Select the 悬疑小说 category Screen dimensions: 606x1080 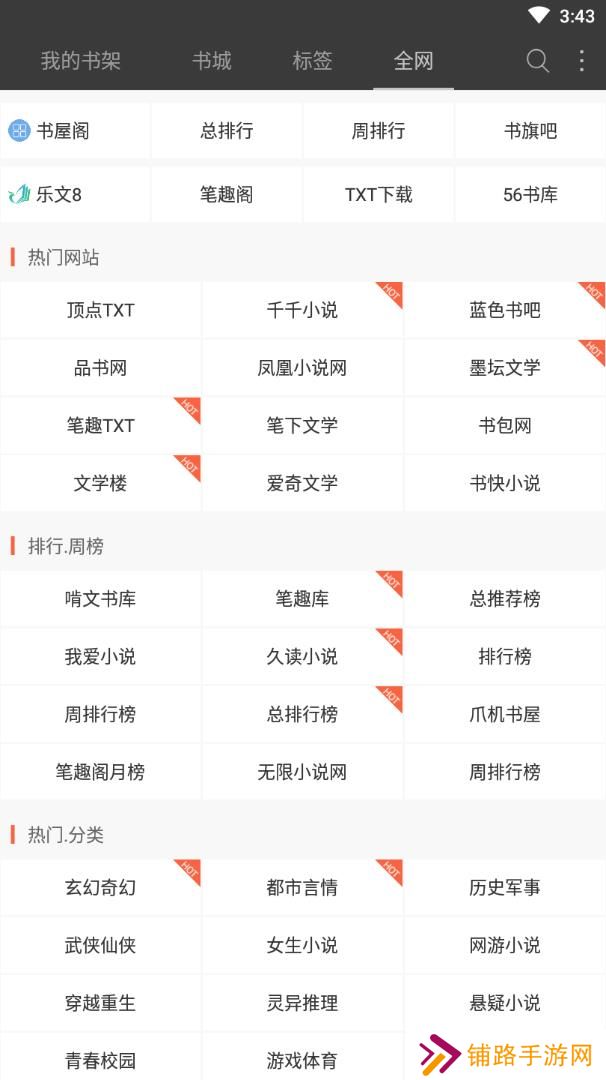(505, 1003)
